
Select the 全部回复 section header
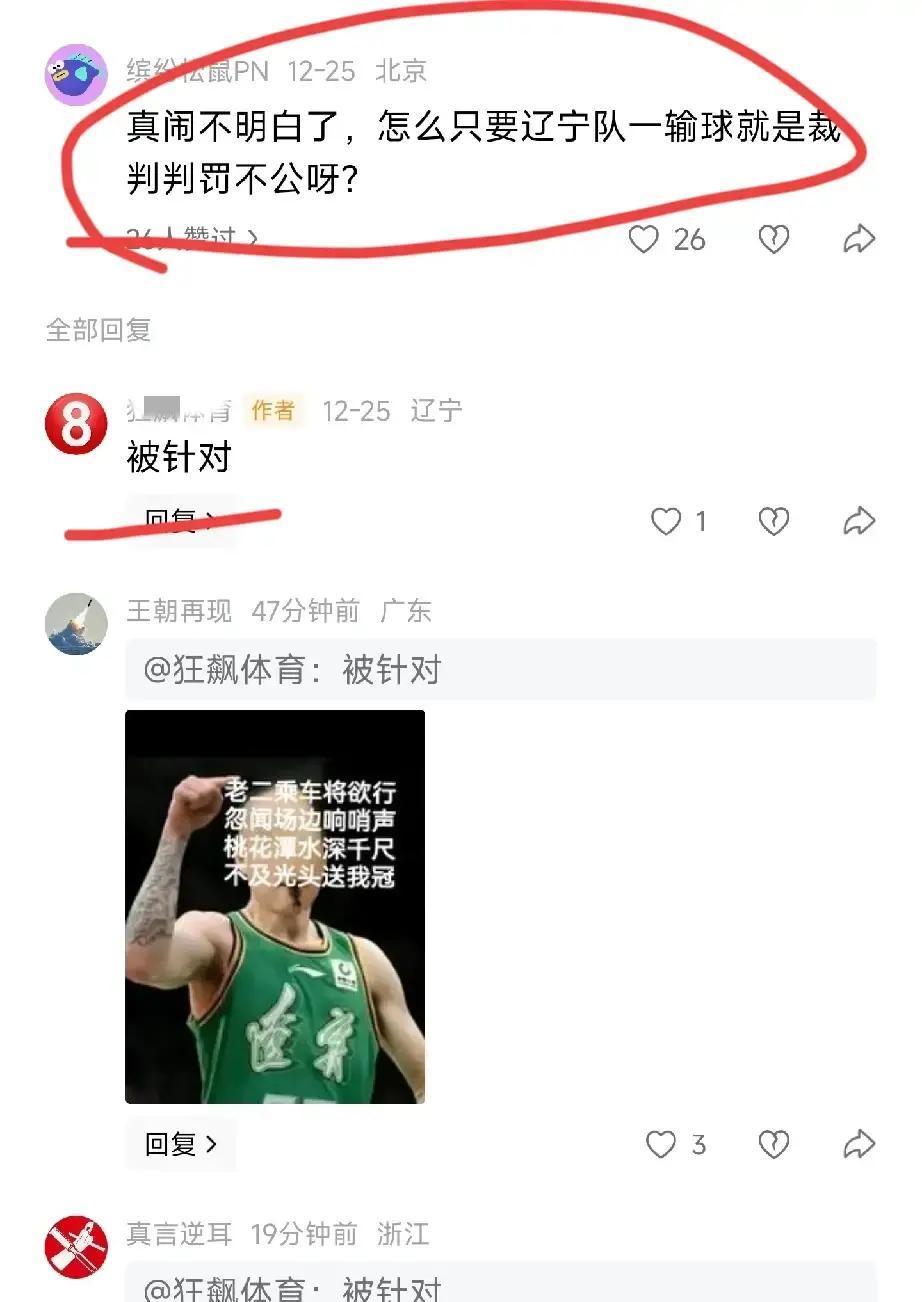(100, 330)
